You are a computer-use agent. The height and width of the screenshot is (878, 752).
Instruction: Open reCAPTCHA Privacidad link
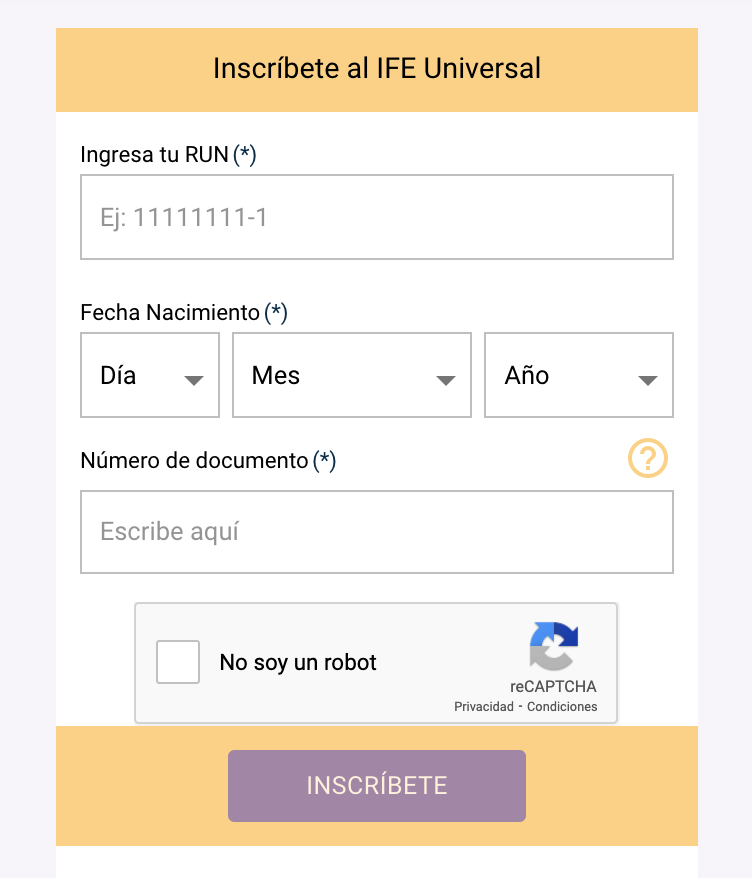click(483, 707)
